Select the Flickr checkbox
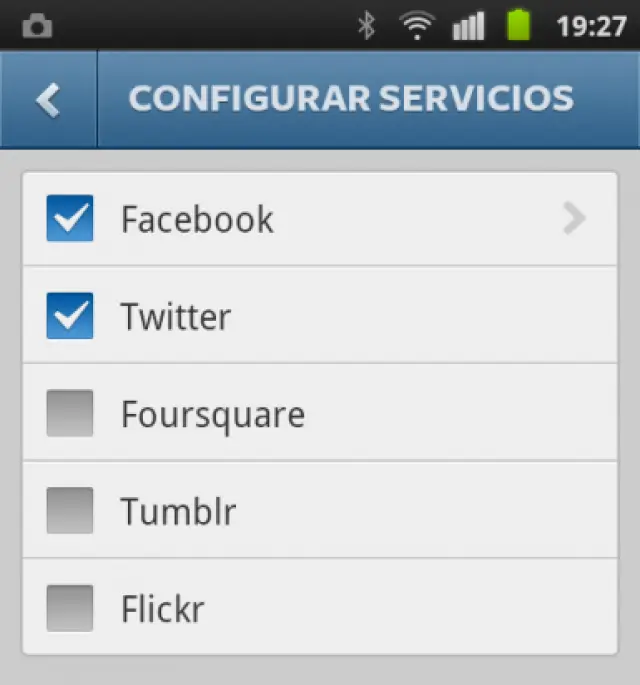Viewport: 640px width, 685px height. point(70,608)
